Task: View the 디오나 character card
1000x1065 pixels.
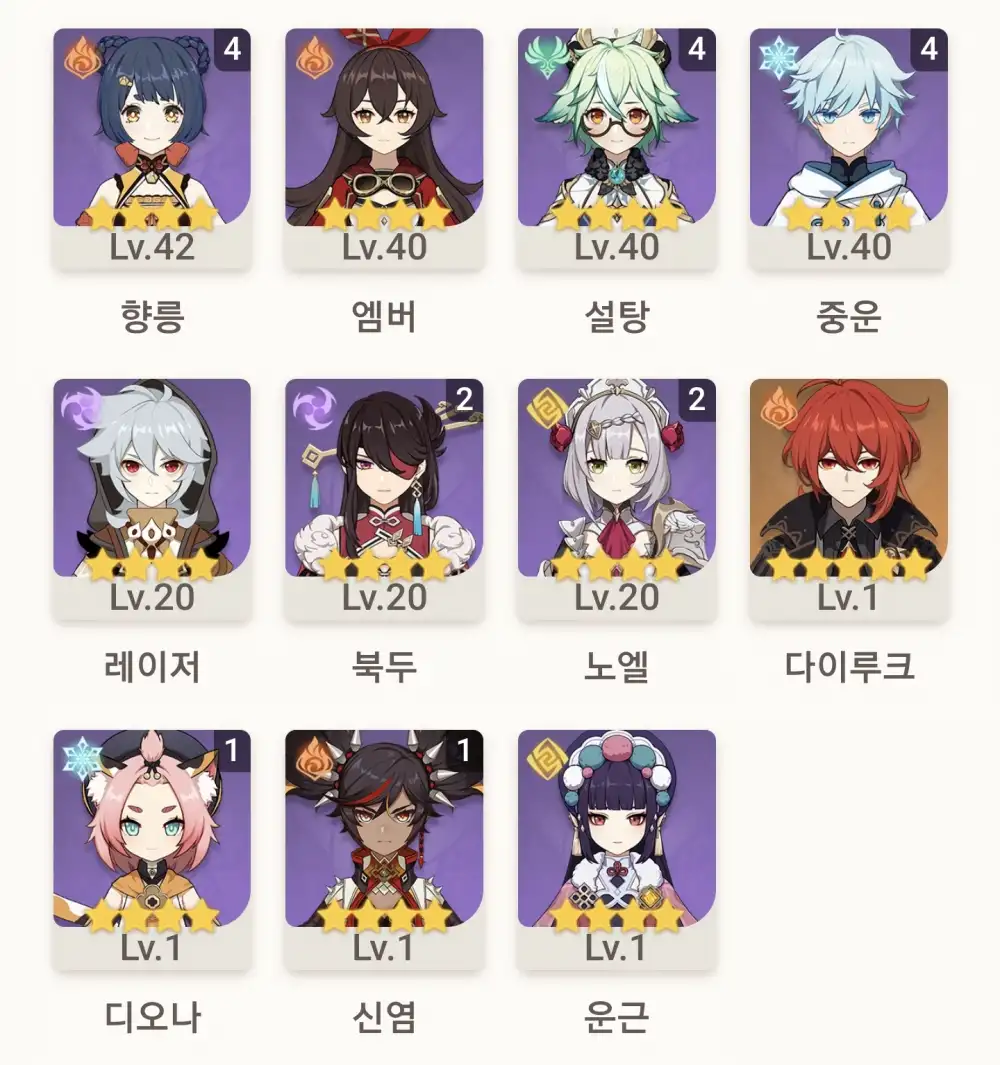Action: (x=152, y=848)
